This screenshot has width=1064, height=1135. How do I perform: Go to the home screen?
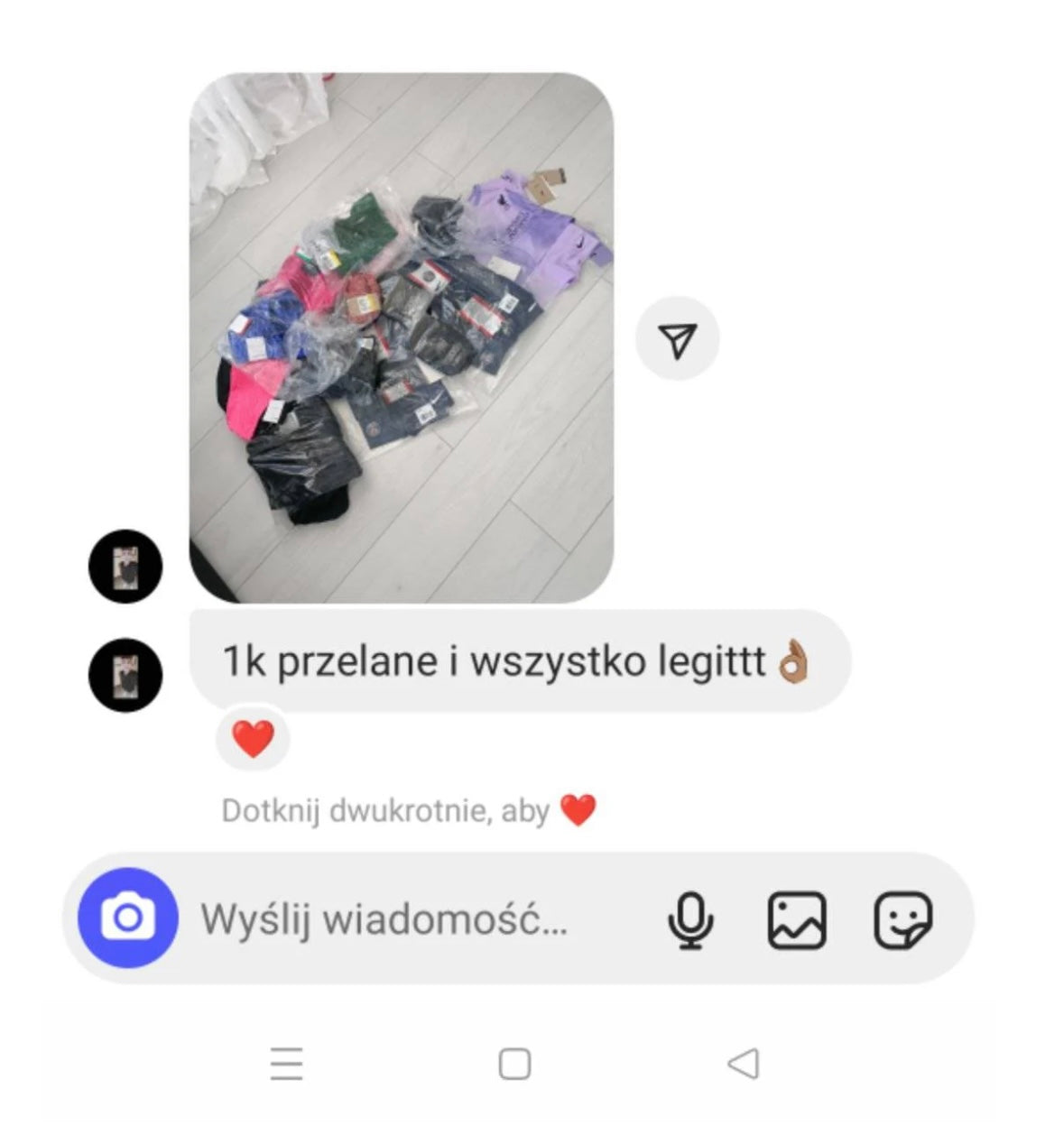click(x=514, y=1064)
